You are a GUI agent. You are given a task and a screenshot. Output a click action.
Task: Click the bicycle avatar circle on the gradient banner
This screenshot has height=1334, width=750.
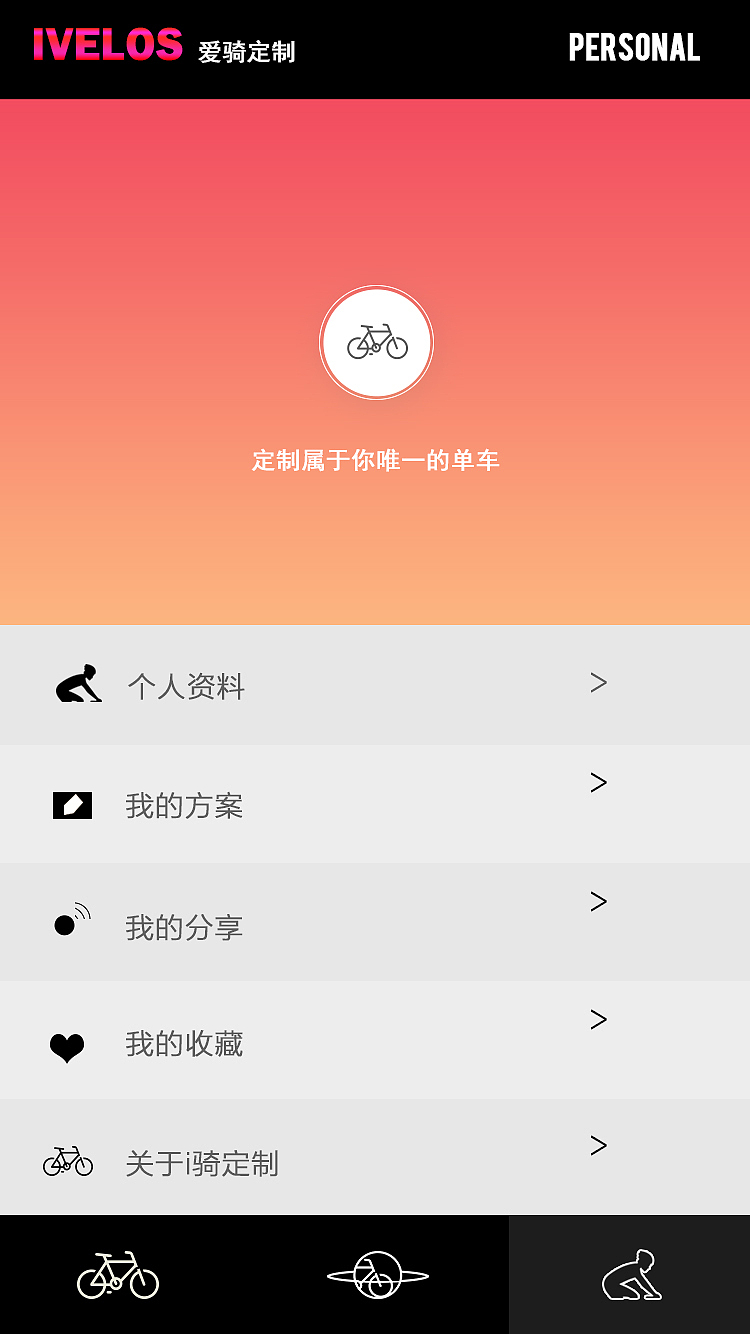click(376, 342)
